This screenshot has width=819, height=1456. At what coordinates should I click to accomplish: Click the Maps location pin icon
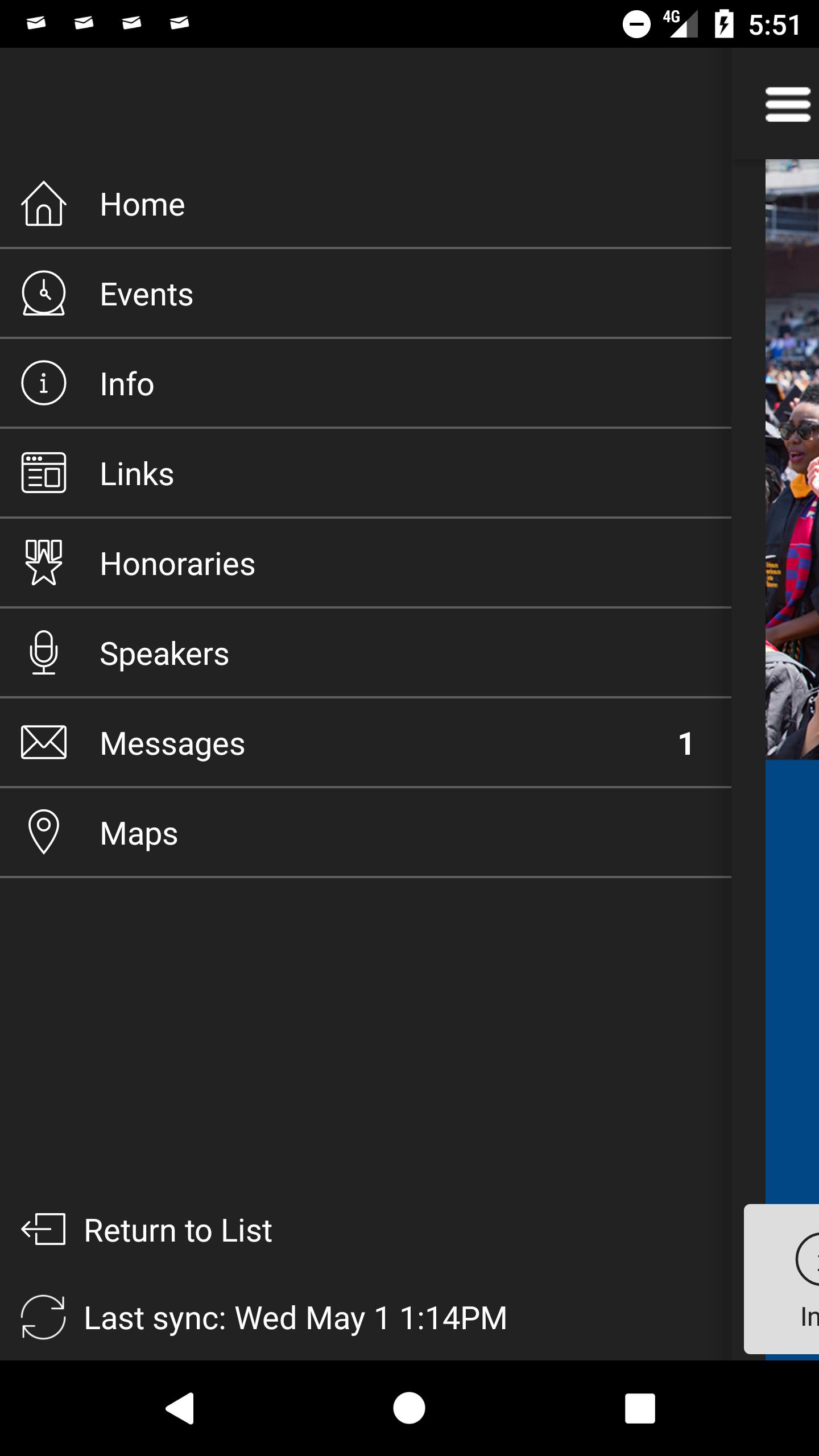[x=43, y=832]
